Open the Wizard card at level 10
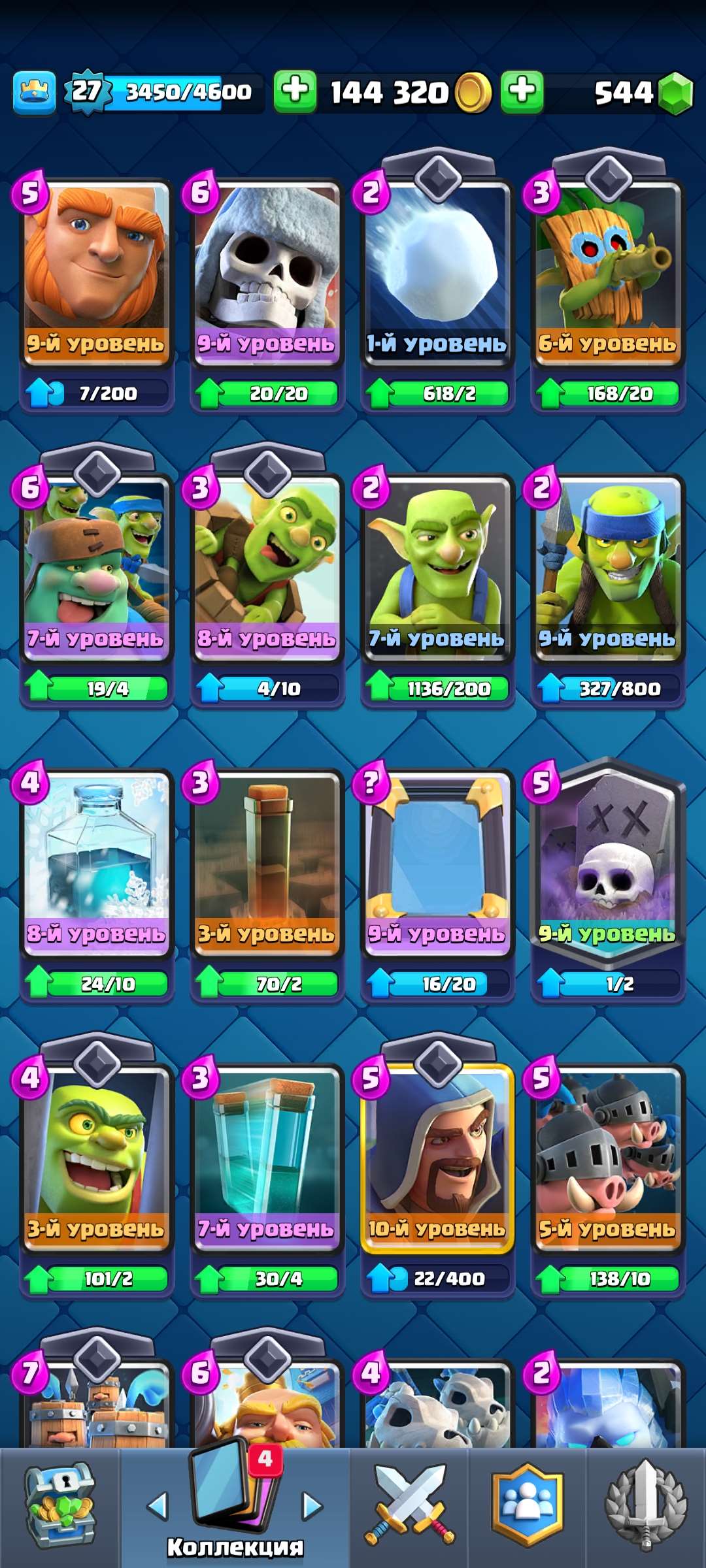Viewport: 706px width, 1568px height. tap(437, 1156)
